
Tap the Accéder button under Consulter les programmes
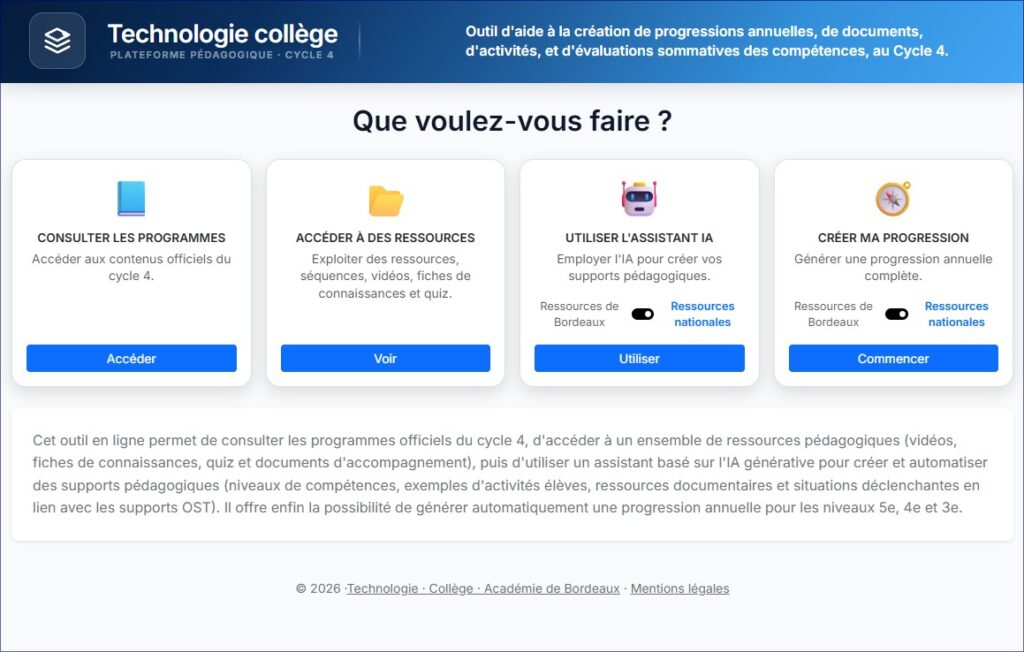click(131, 358)
